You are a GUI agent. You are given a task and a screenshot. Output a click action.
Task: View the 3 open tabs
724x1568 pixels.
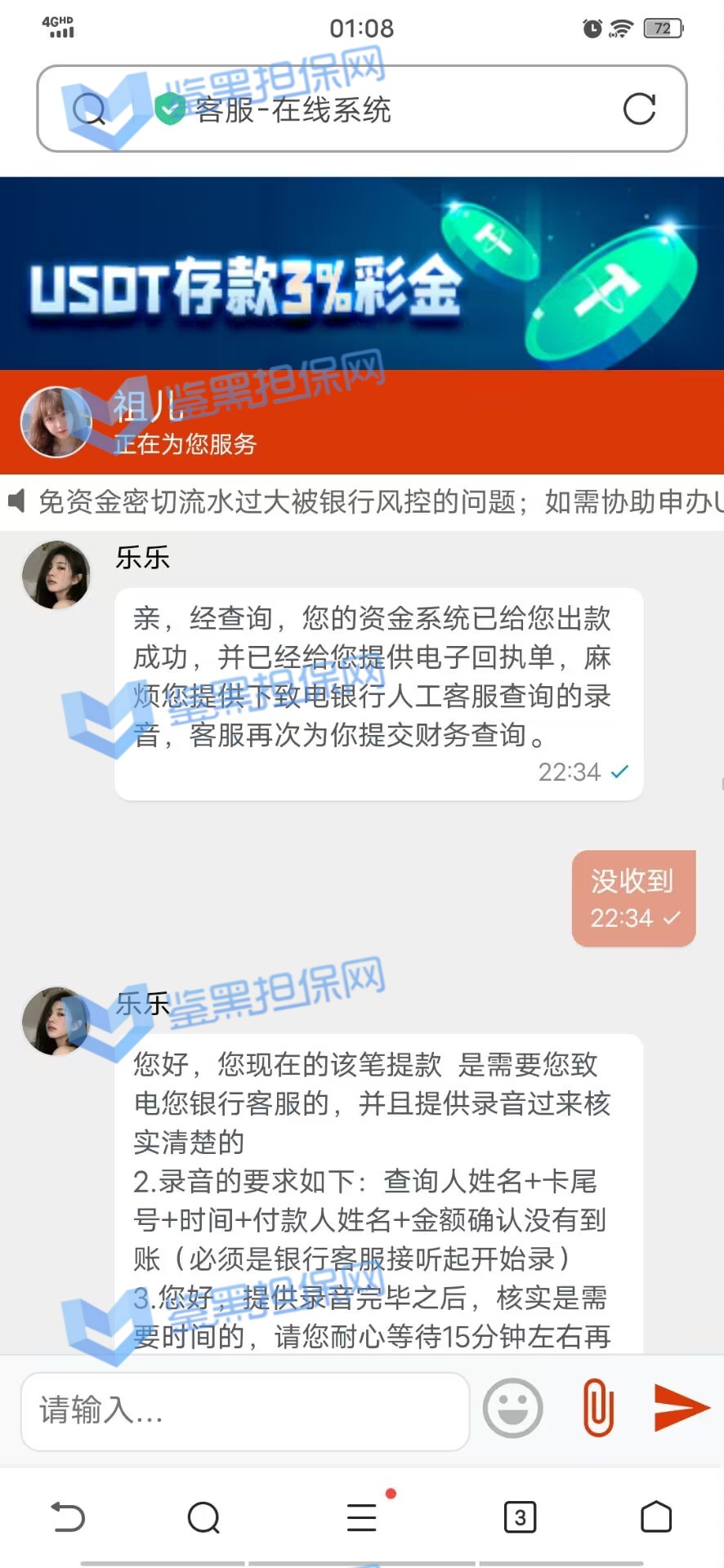520,1517
